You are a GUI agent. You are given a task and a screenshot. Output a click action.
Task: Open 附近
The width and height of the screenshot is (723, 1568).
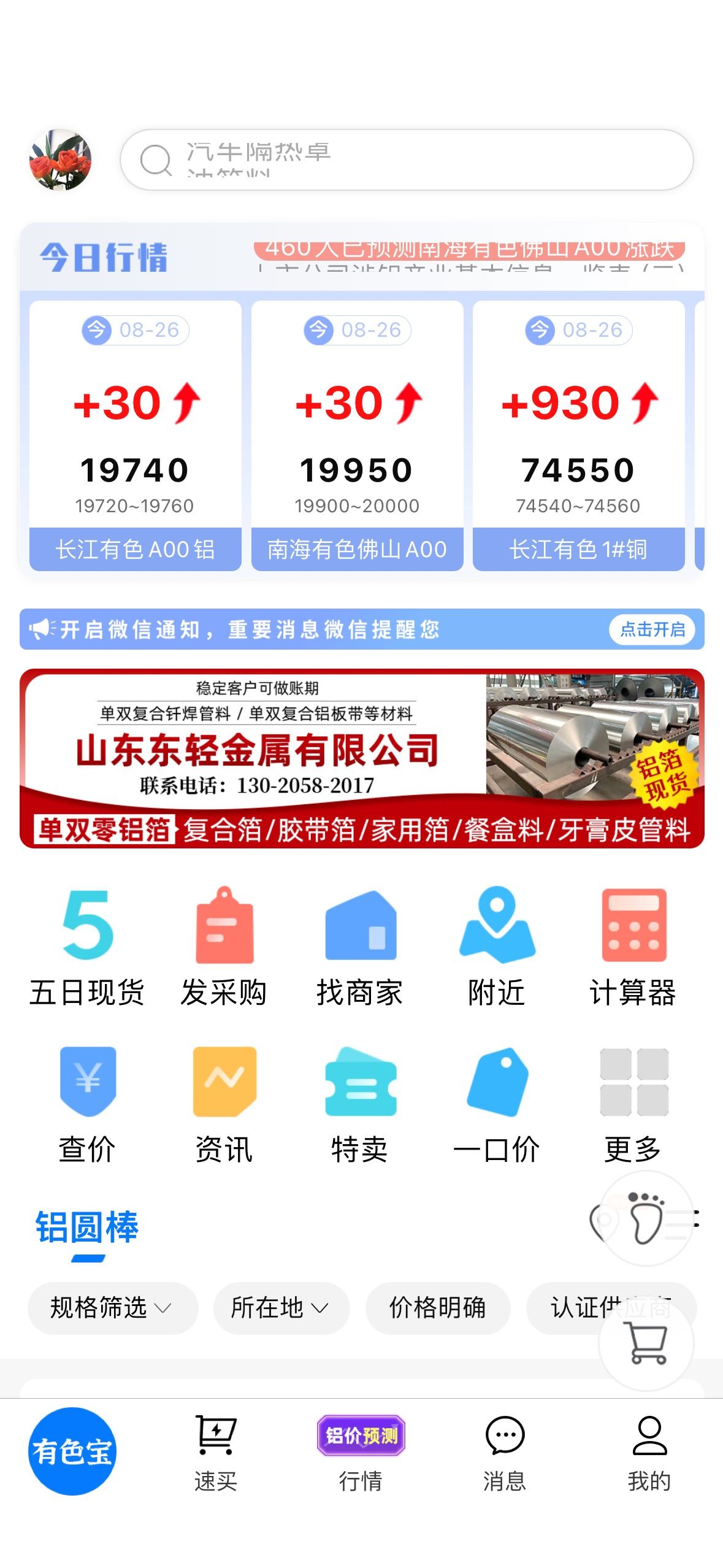tap(497, 947)
